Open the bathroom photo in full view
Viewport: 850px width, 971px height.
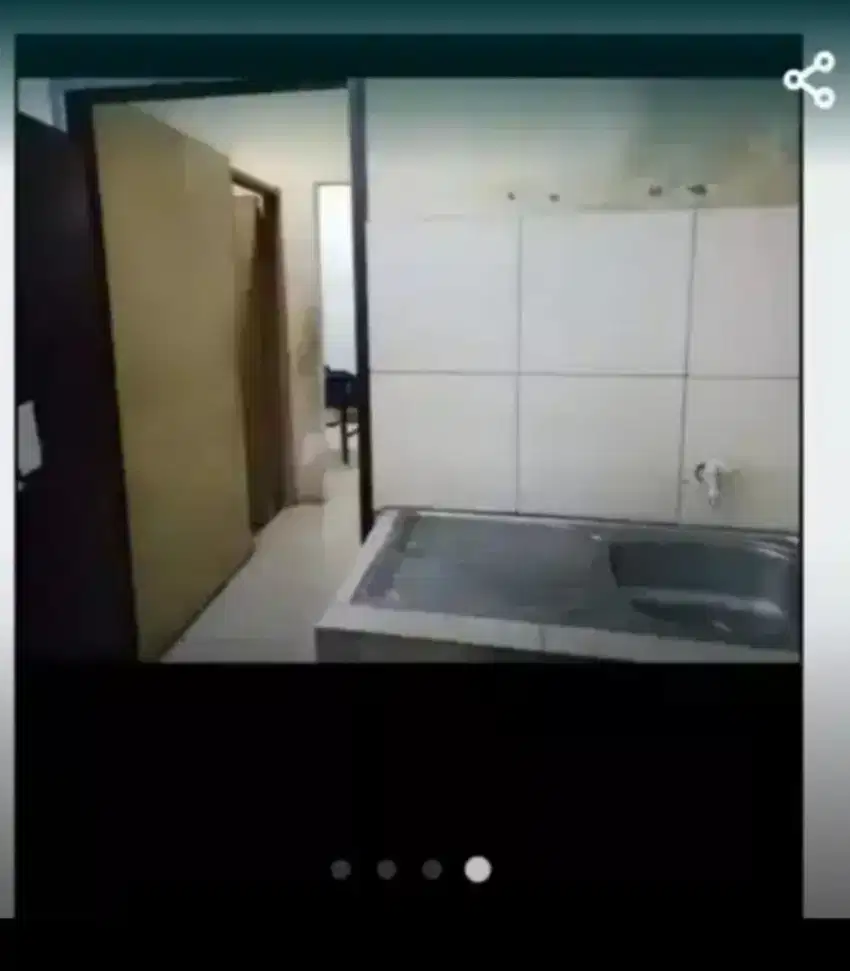408,370
